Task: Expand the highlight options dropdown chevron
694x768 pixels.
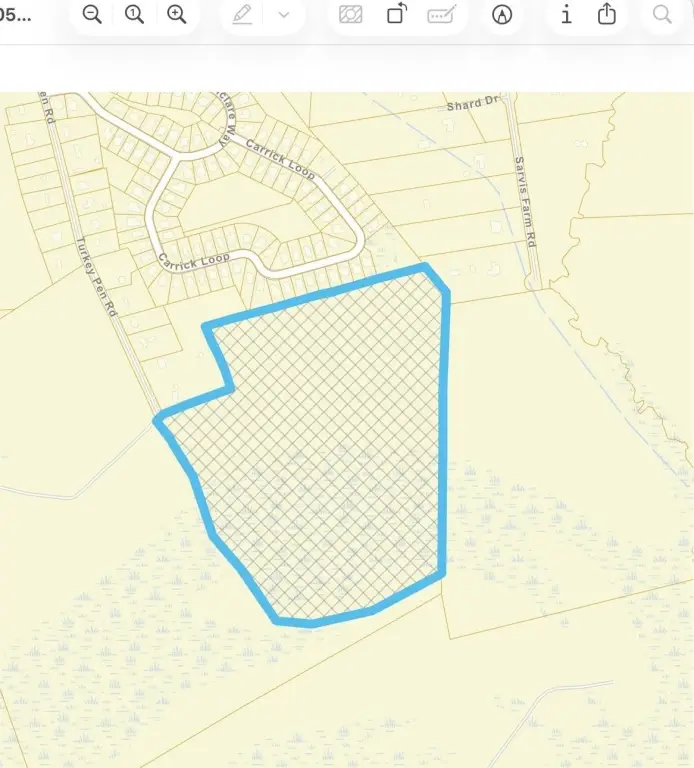Action: tap(284, 15)
